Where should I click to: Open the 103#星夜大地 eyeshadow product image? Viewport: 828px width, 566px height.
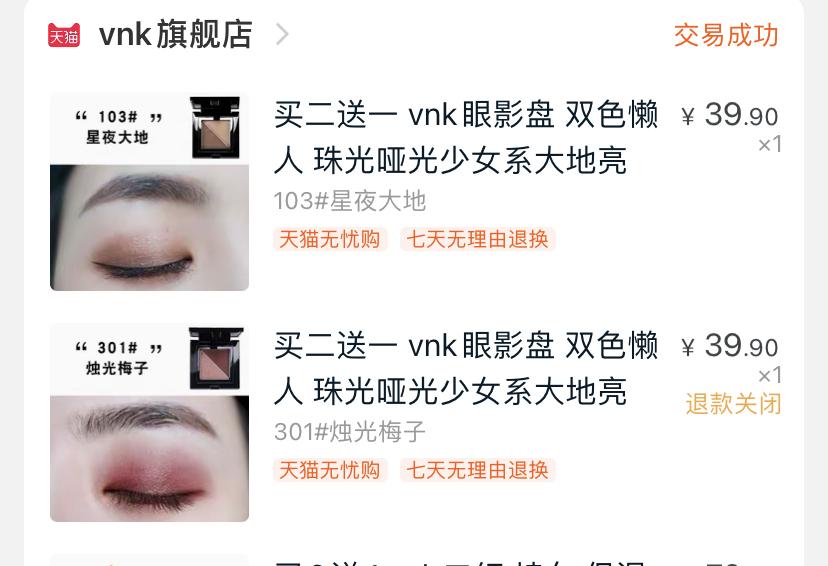[x=149, y=191]
